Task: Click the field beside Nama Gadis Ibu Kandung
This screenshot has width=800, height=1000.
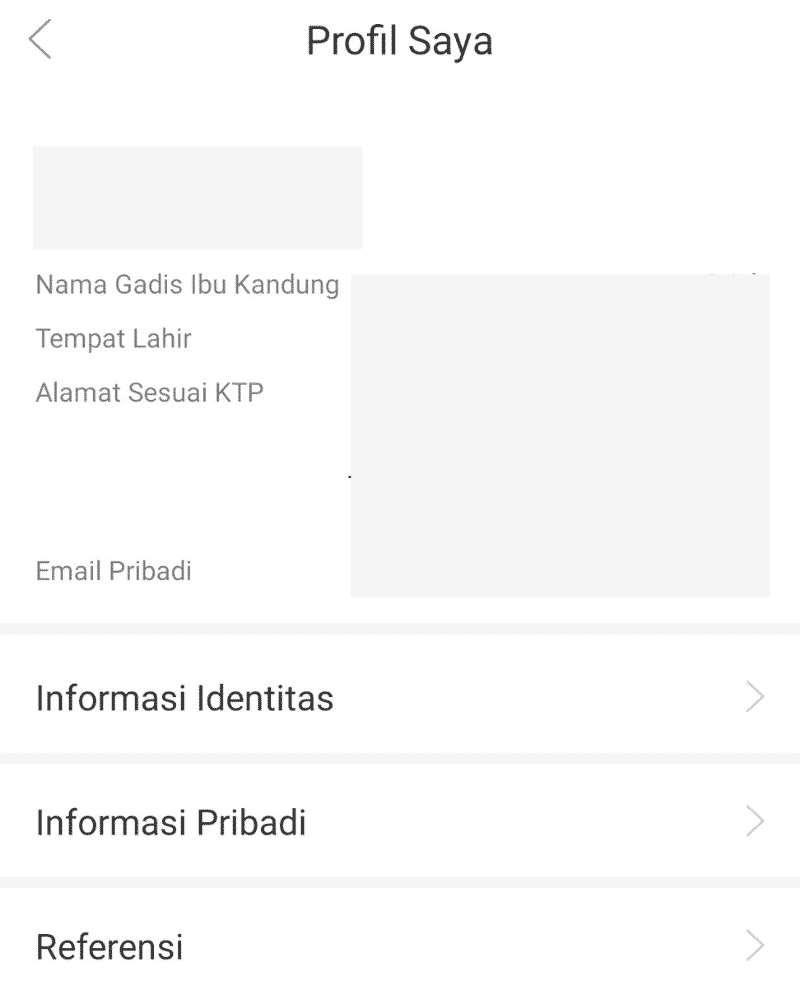Action: [x=560, y=285]
